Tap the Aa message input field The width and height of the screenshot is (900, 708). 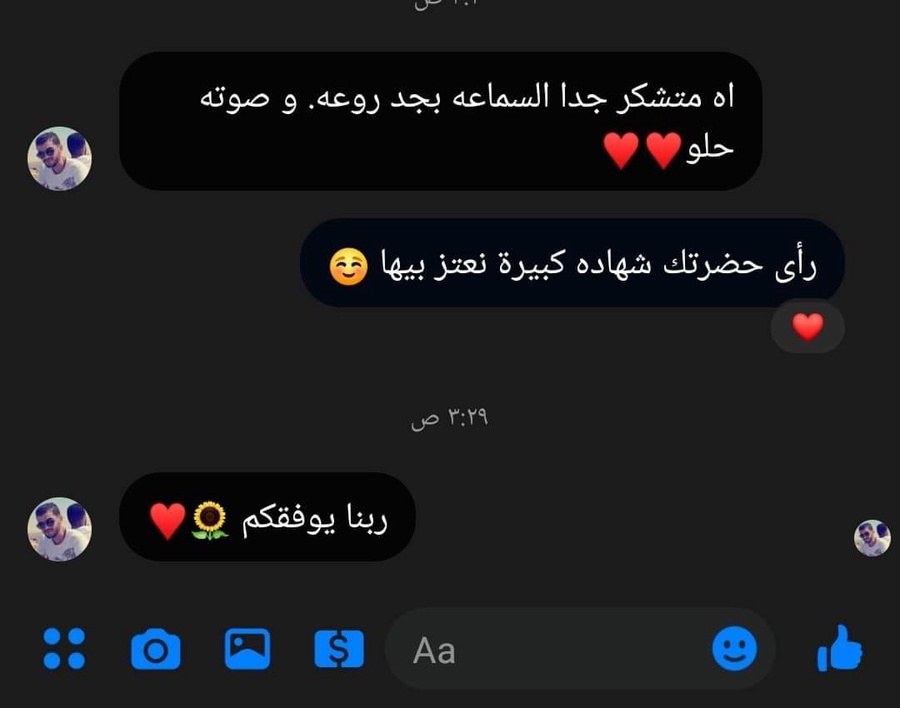(x=580, y=649)
